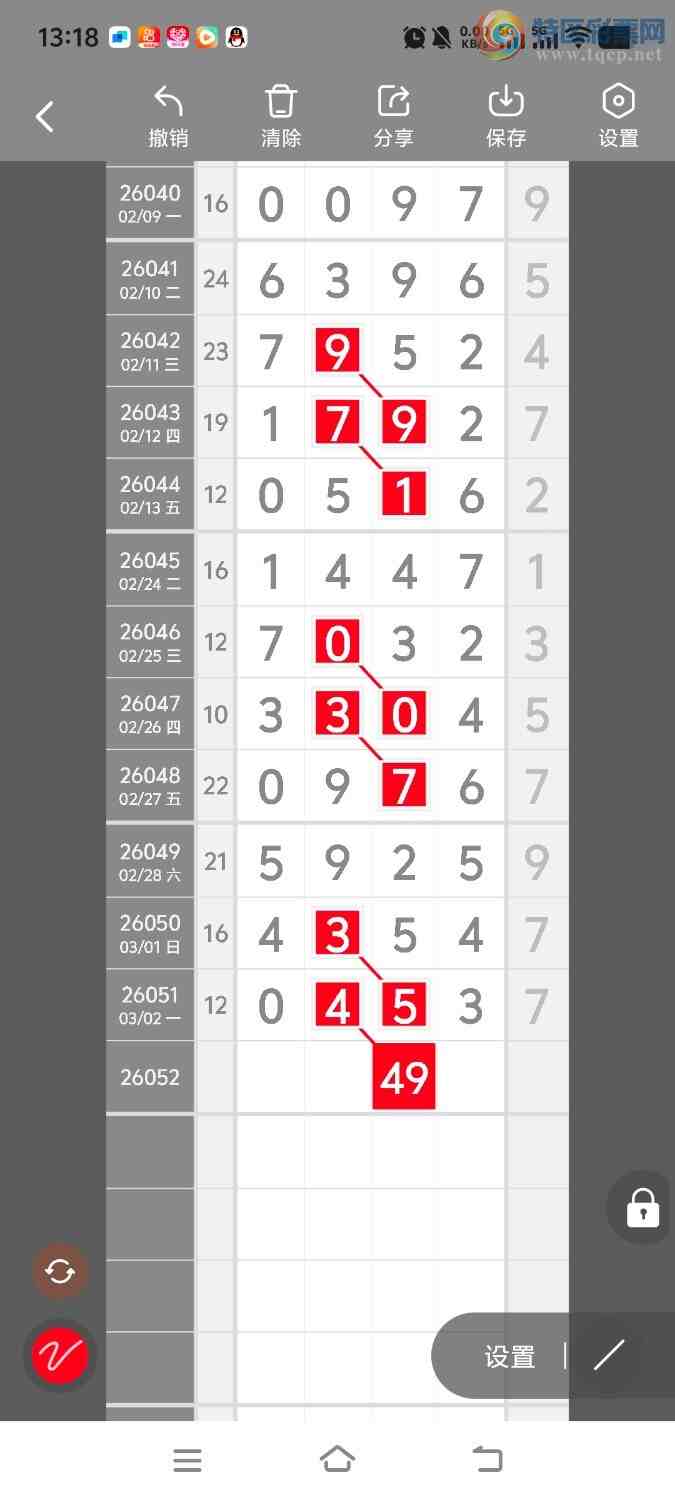Clear all markings with 清除
Viewport: 675px width, 1500px height.
(x=281, y=117)
